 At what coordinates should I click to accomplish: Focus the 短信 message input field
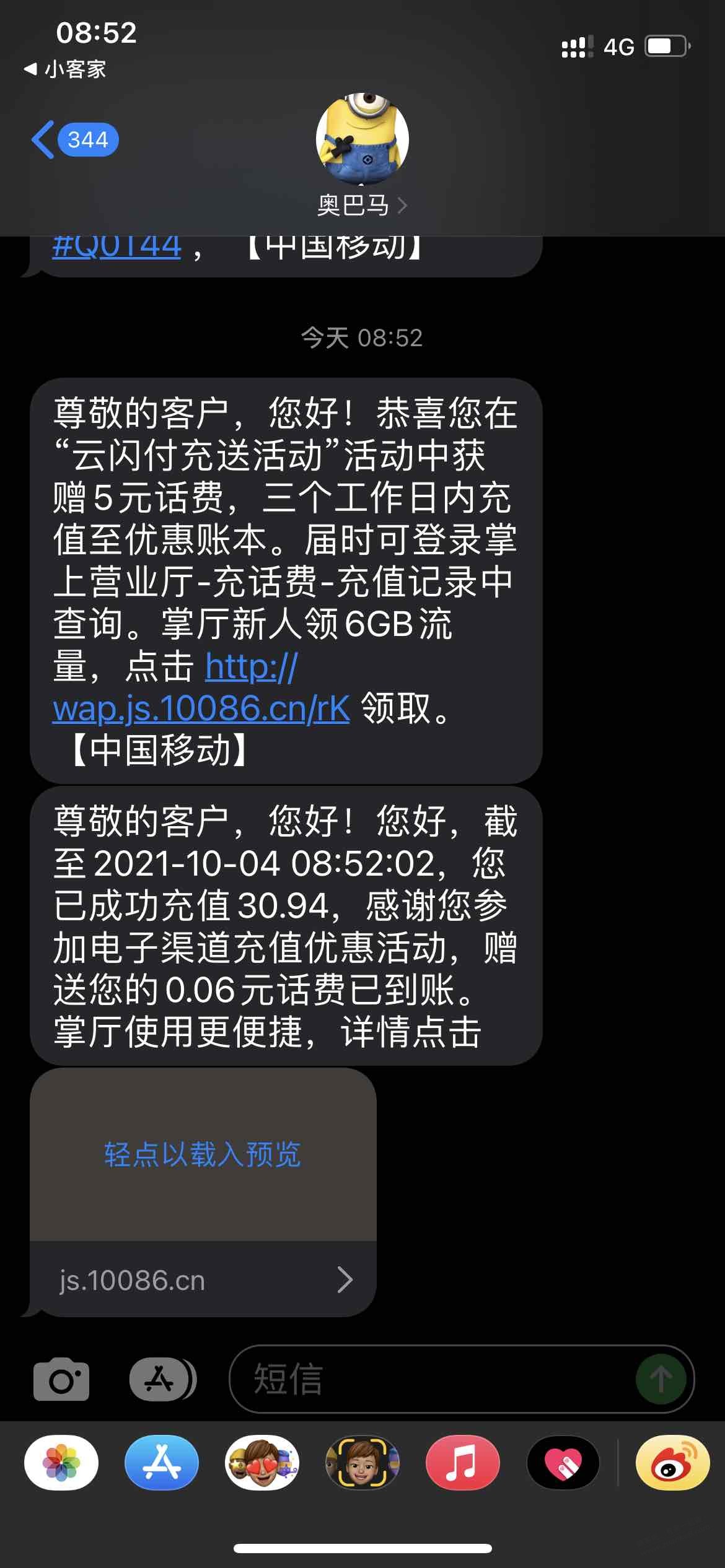click(434, 1379)
